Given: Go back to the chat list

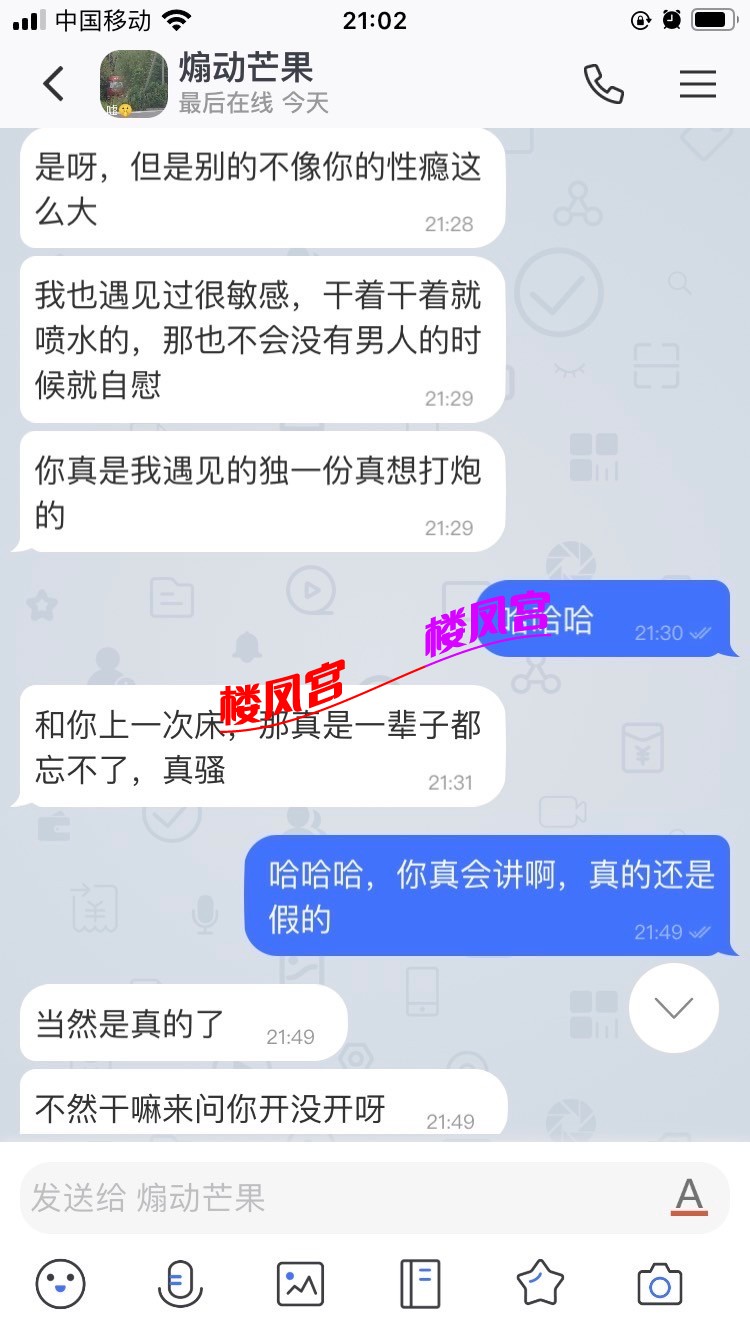Looking at the screenshot, I should point(54,84).
